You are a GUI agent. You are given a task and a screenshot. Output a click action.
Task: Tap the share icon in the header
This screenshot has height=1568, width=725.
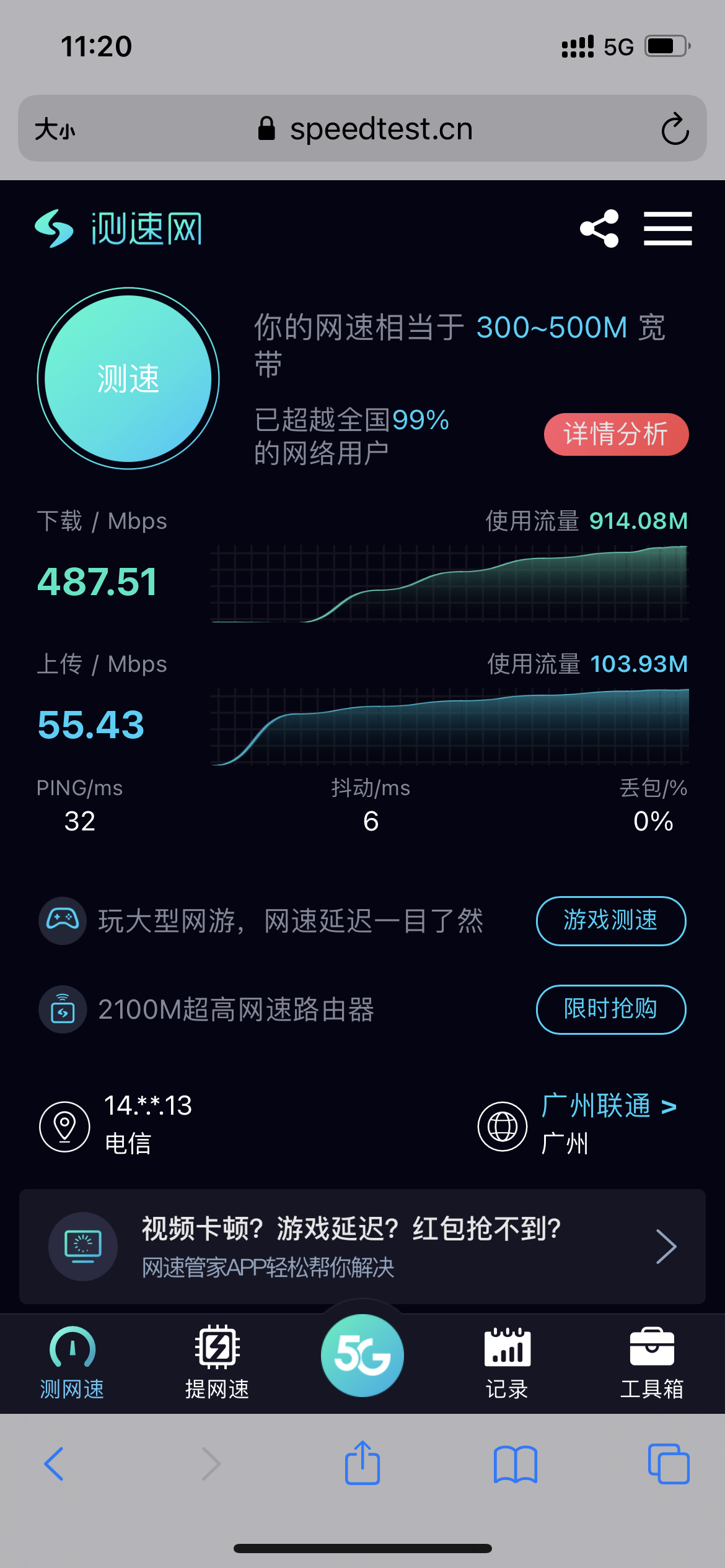point(599,229)
